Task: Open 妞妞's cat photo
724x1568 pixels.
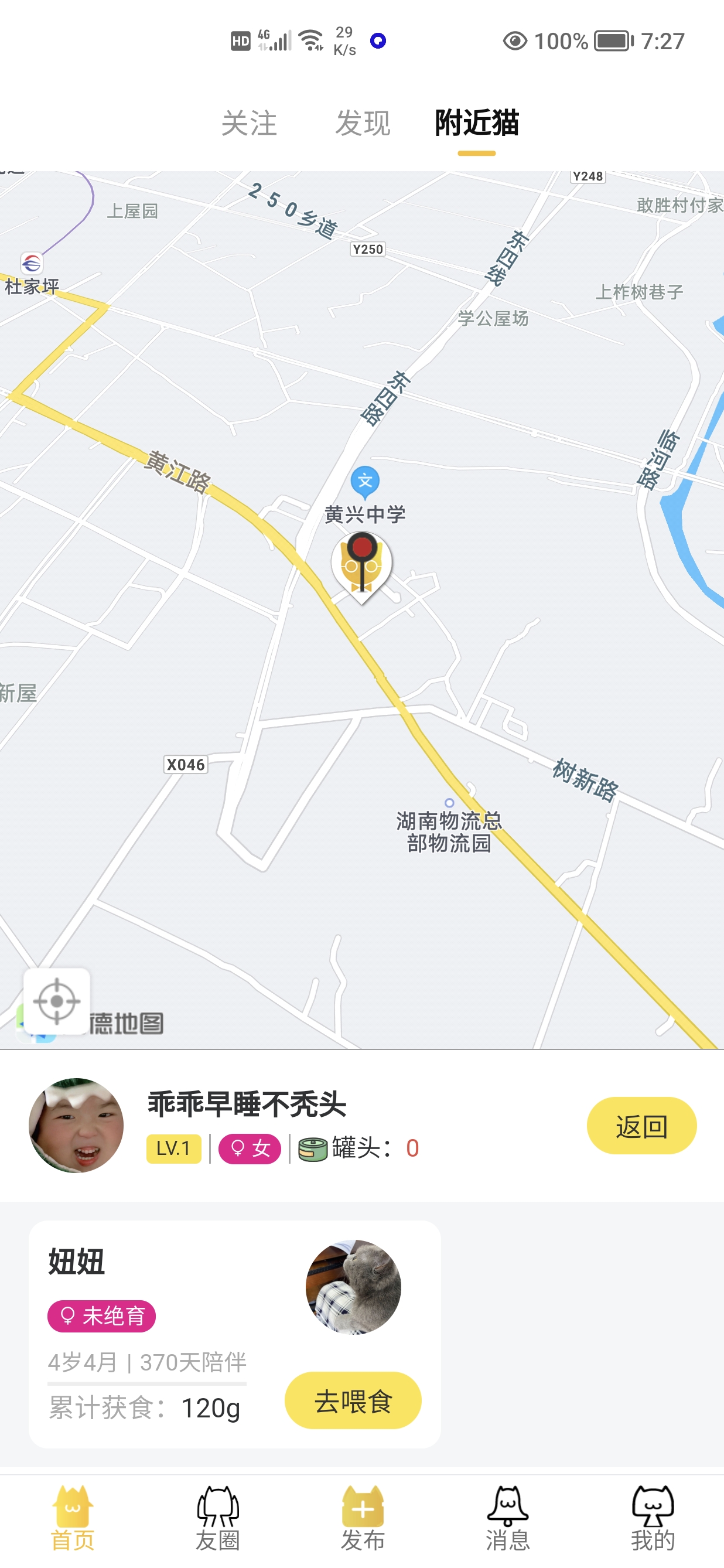Action: click(353, 1287)
